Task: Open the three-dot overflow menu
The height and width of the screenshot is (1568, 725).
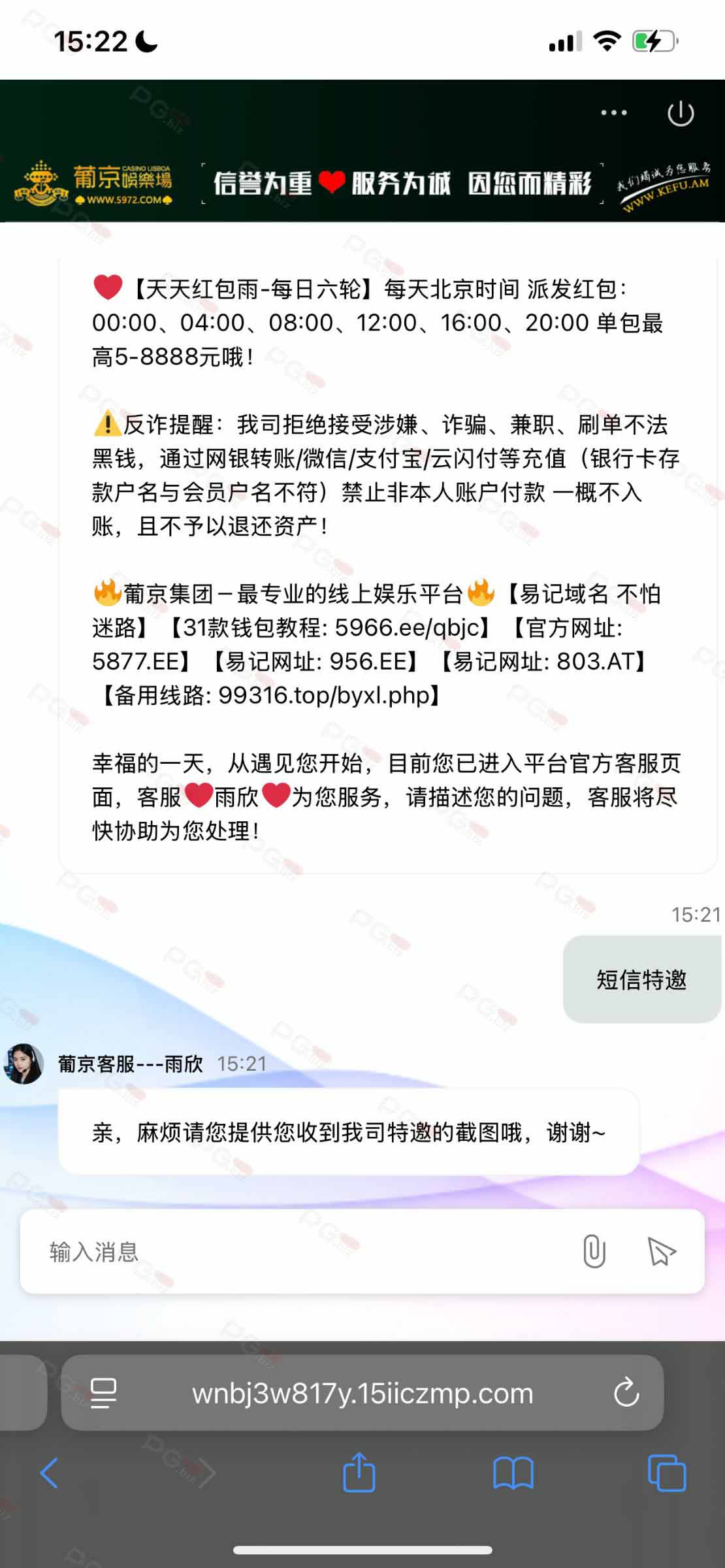Action: point(614,113)
